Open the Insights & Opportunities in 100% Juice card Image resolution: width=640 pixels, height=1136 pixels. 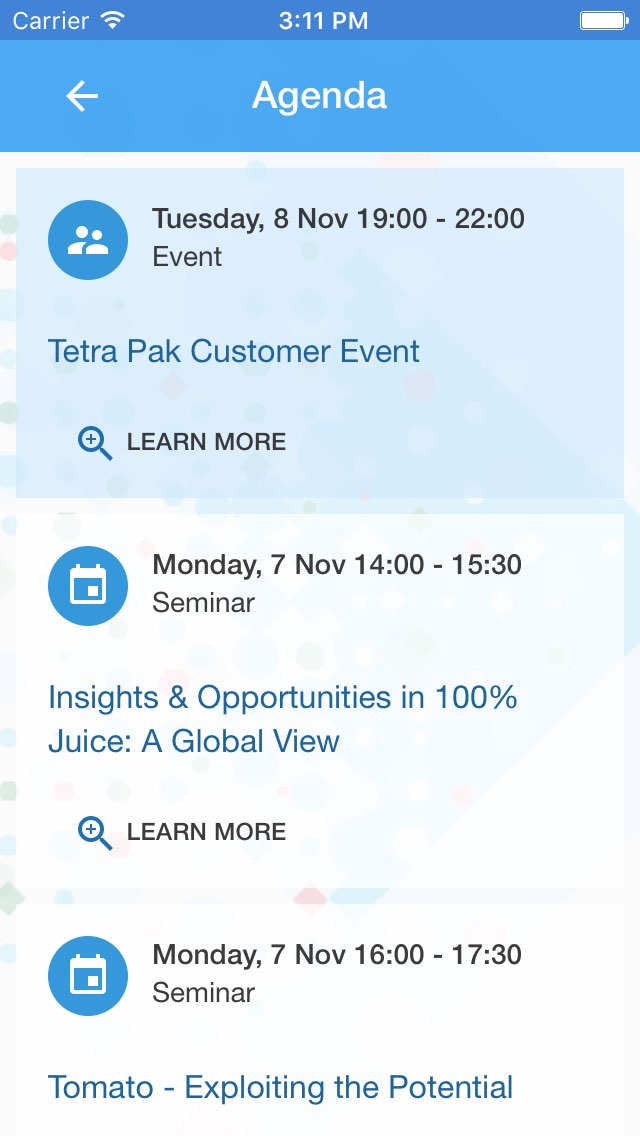(x=320, y=701)
